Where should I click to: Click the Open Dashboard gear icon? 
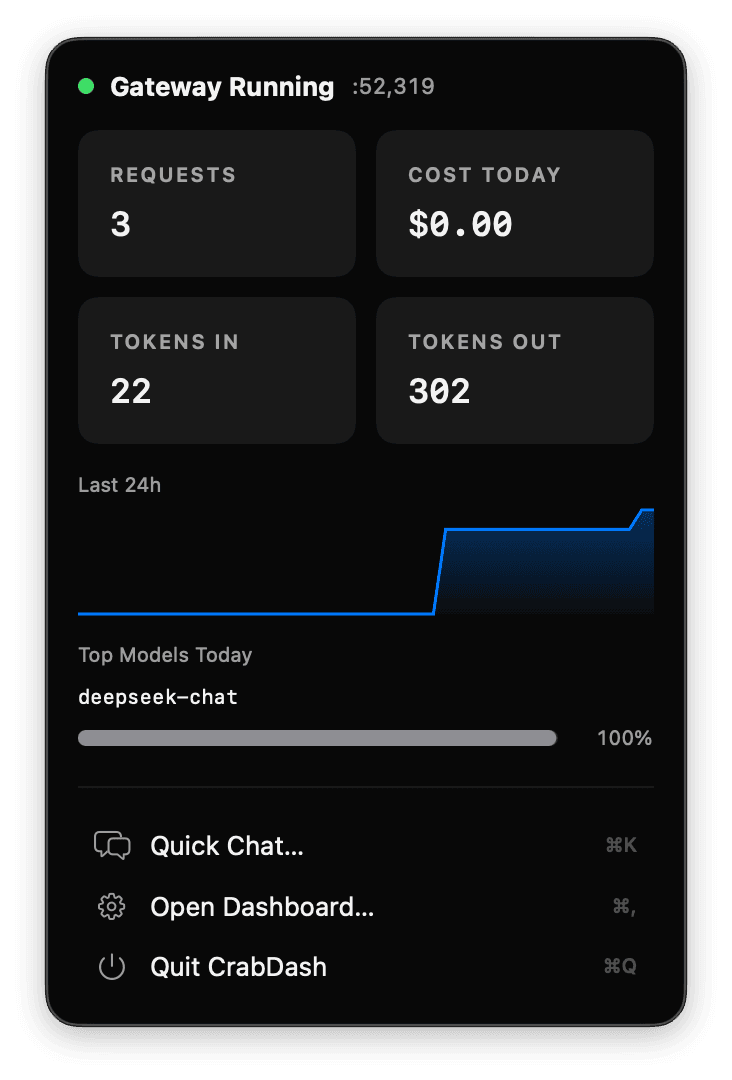pos(111,906)
